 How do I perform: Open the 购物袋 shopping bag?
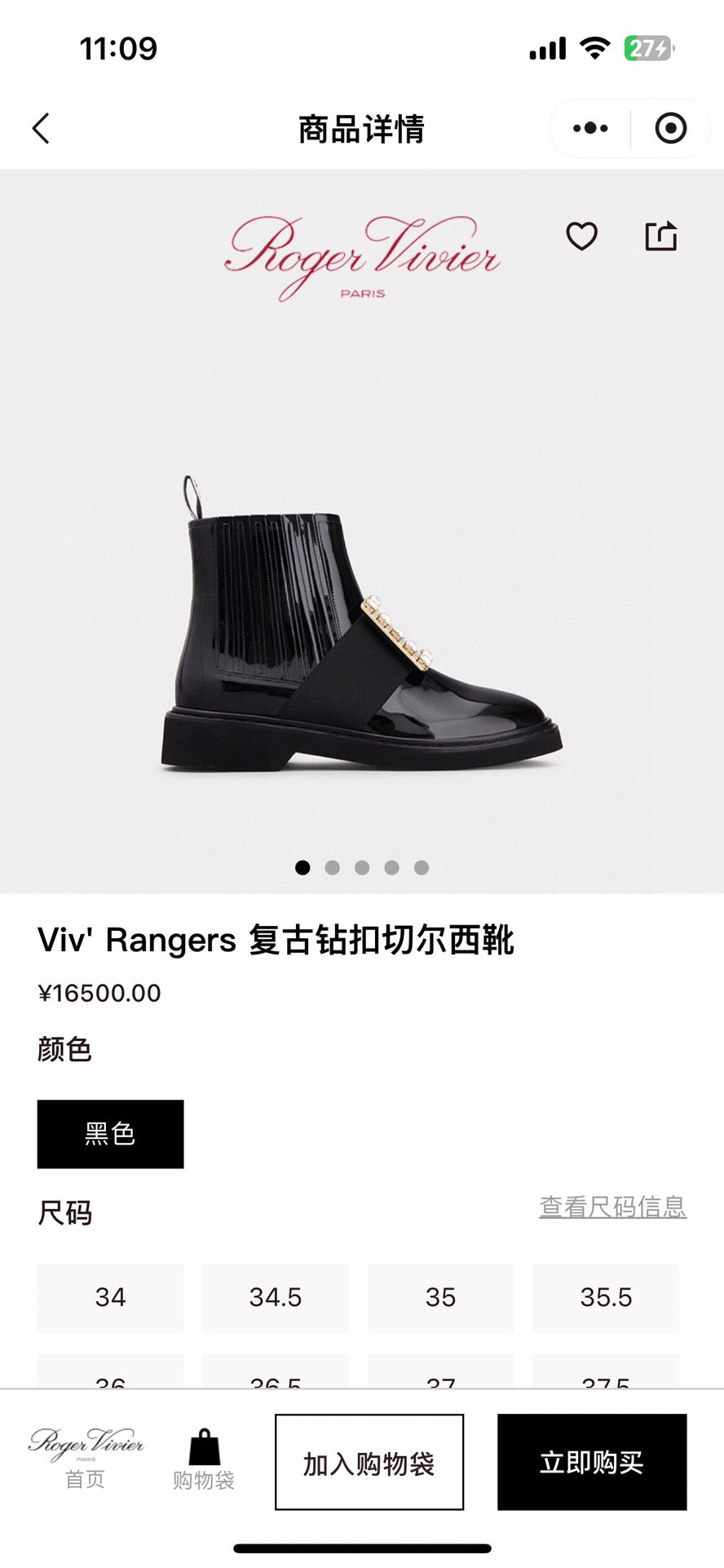pos(204,1459)
